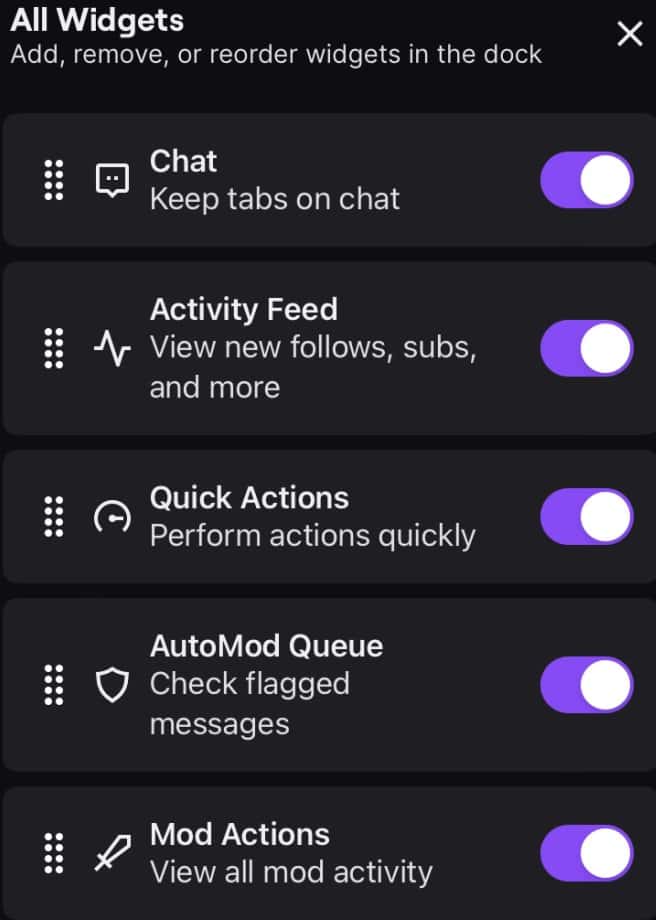Turn off the Chat widget

[587, 180]
